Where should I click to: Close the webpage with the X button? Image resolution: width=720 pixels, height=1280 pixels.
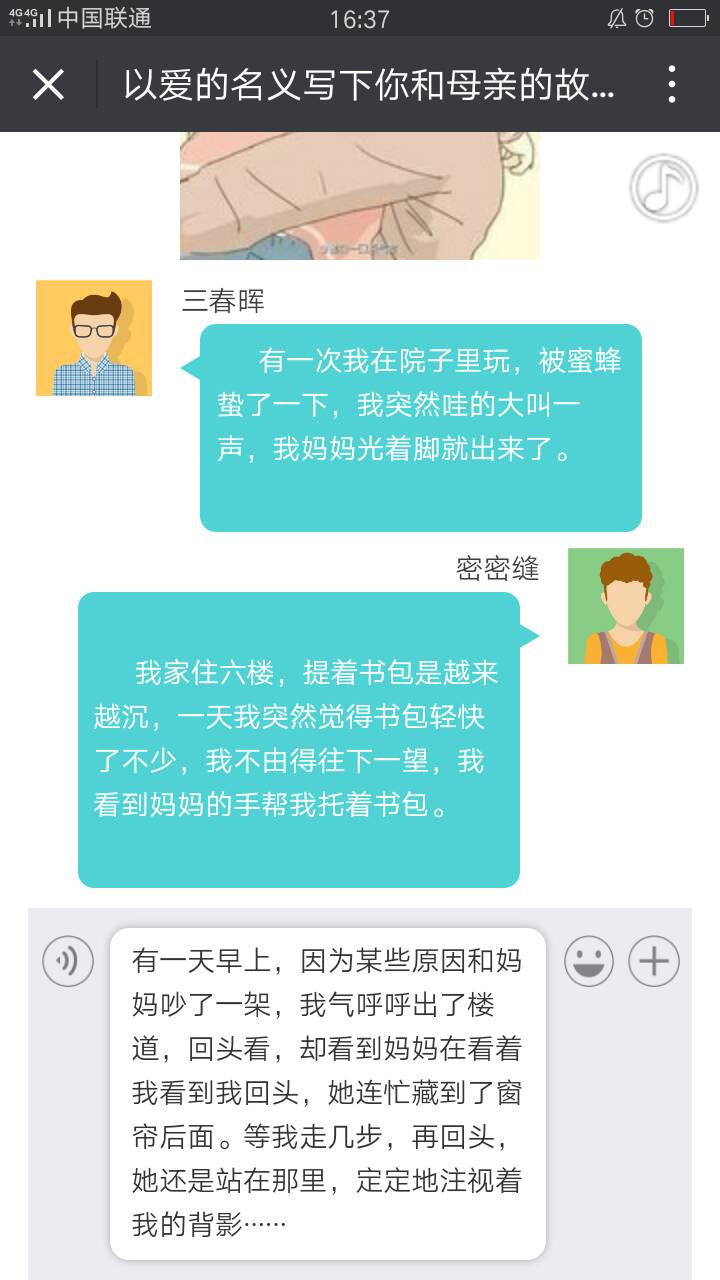48,85
